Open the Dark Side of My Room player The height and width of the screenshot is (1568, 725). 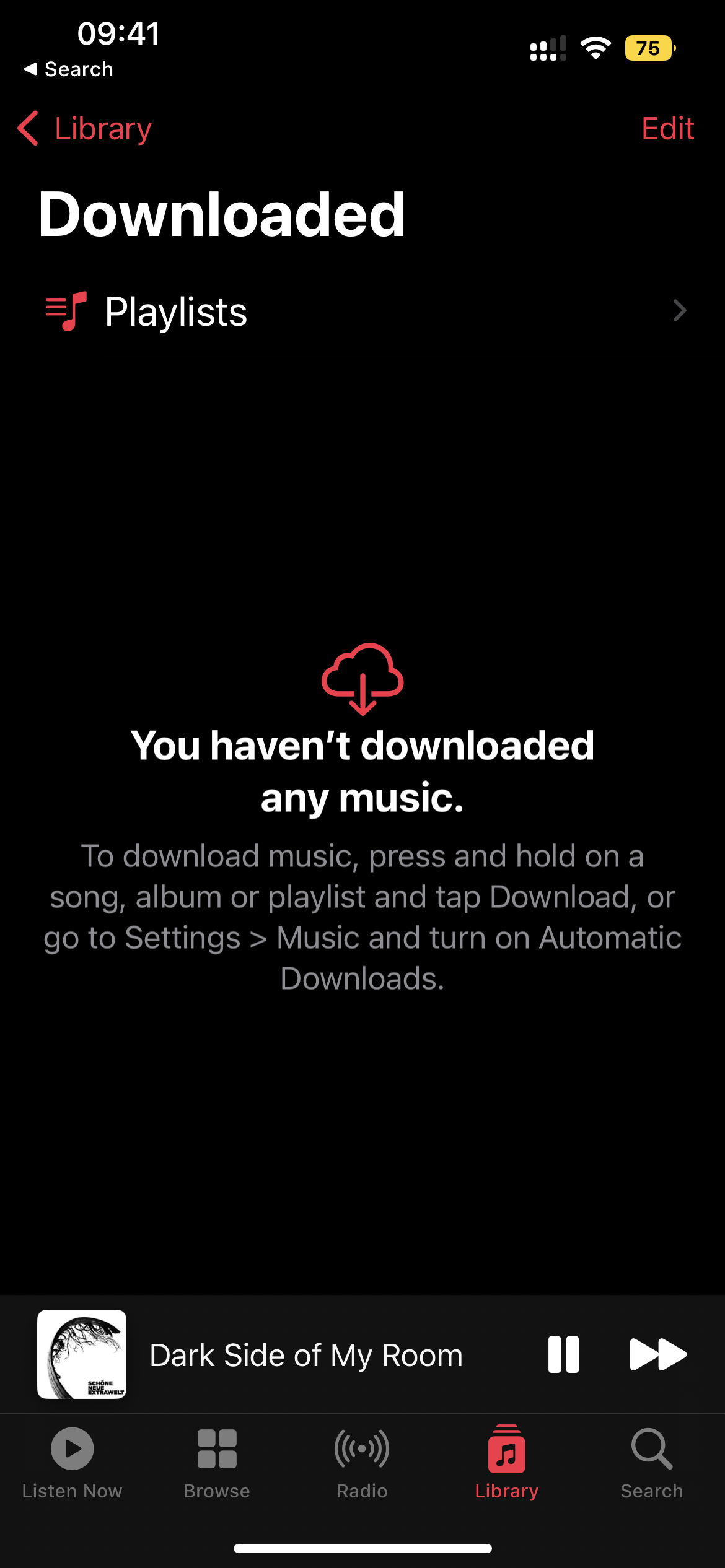[x=306, y=1354]
